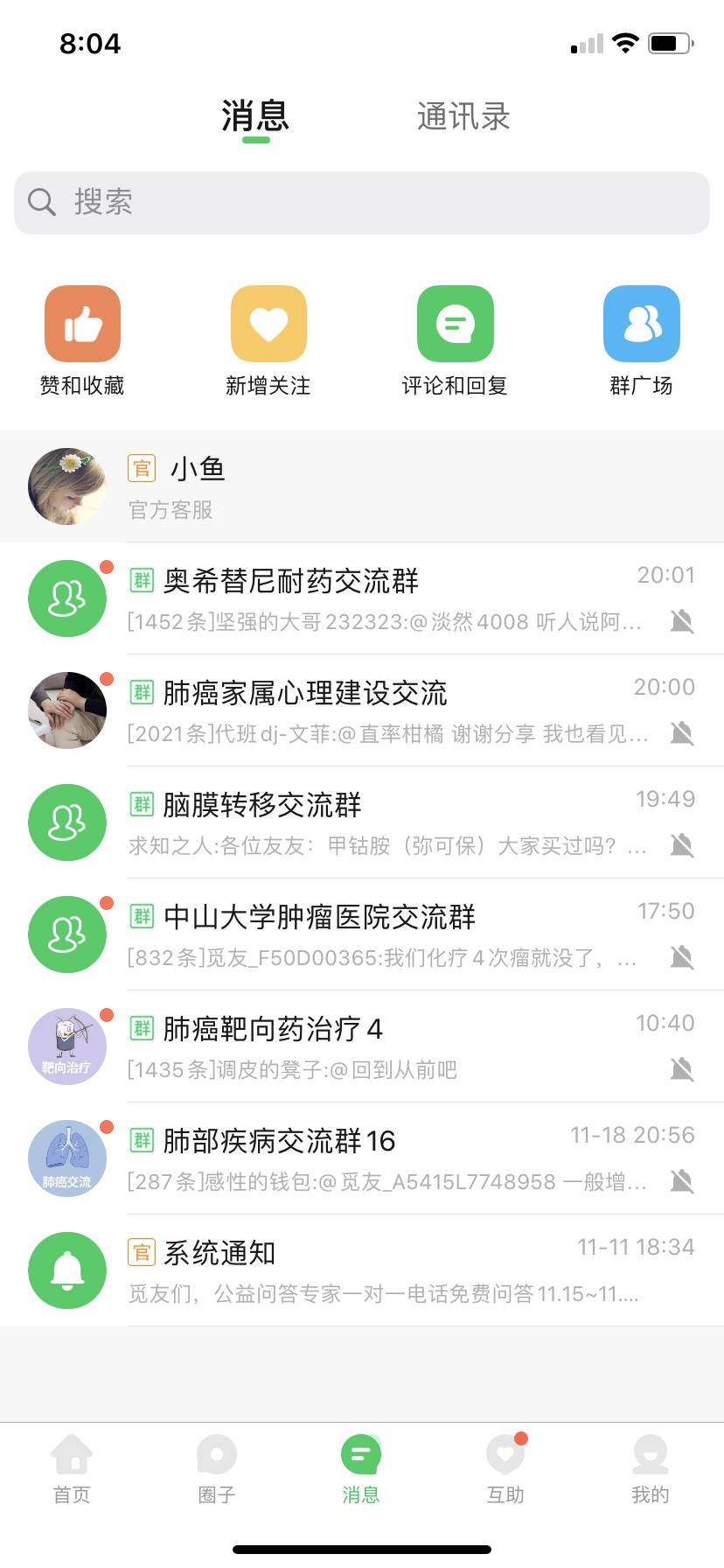Switch to the 圈子 tab
Image resolution: width=724 pixels, height=1568 pixels.
pyautogui.click(x=217, y=1470)
